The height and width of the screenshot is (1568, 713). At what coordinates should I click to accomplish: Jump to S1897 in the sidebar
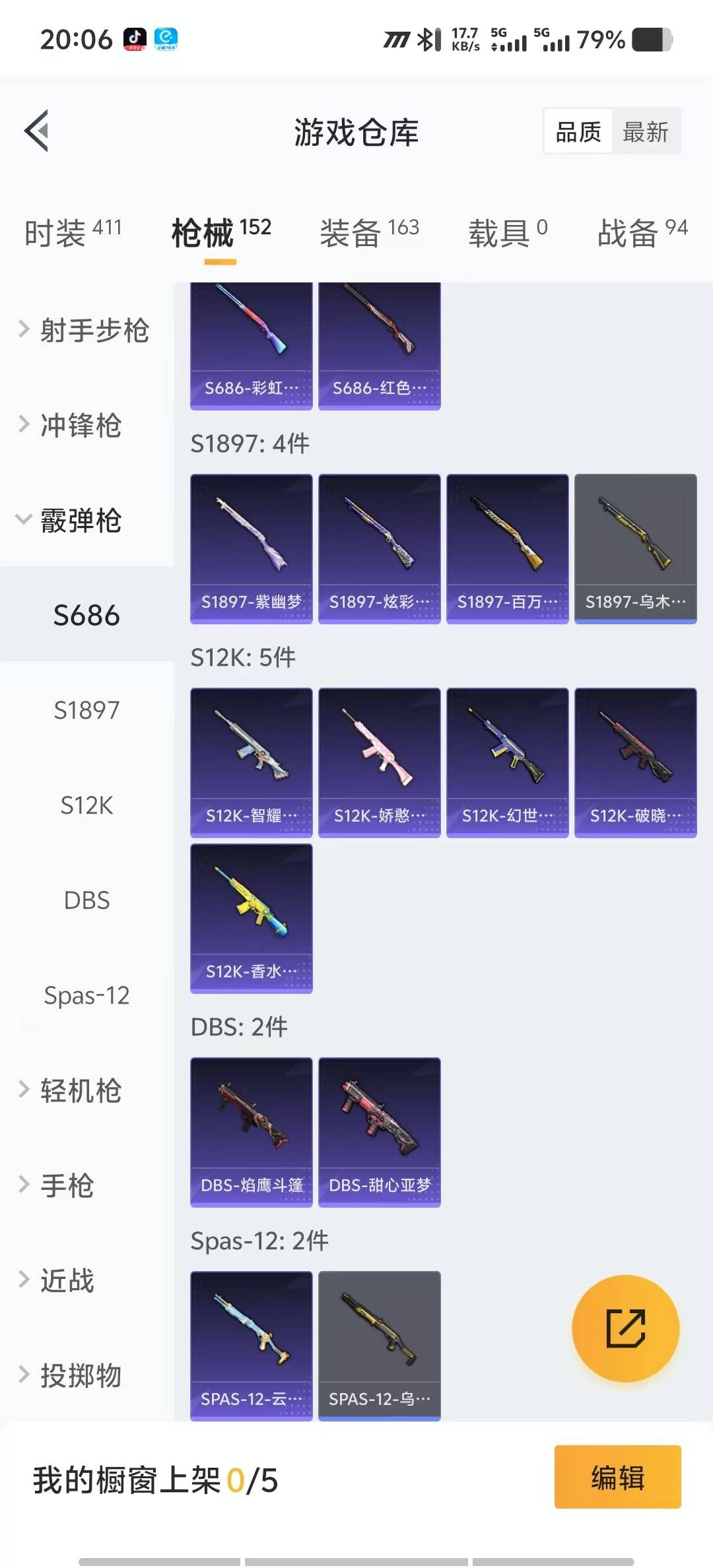click(86, 710)
